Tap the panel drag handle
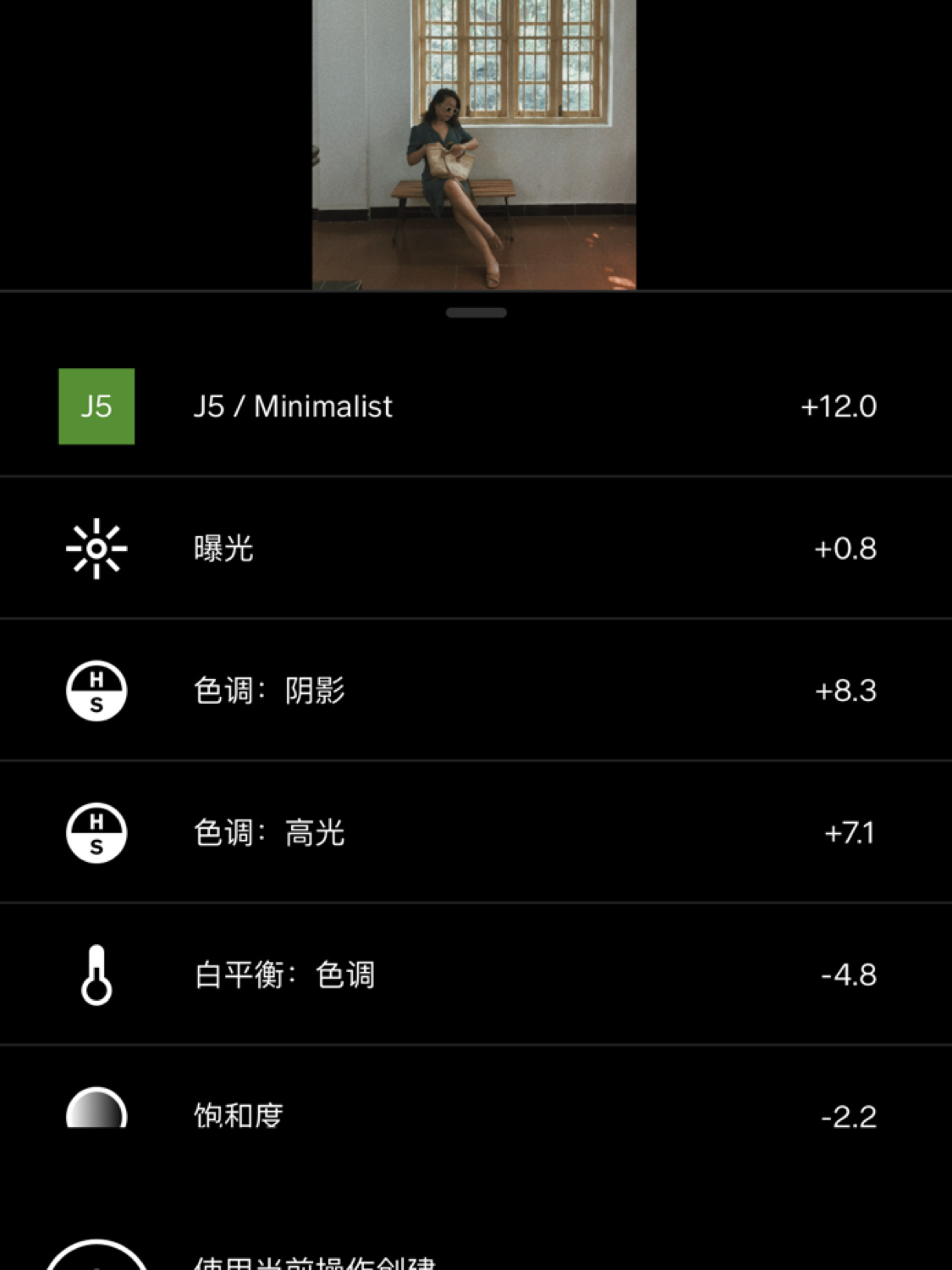The width and height of the screenshot is (952, 1270). pyautogui.click(x=476, y=312)
